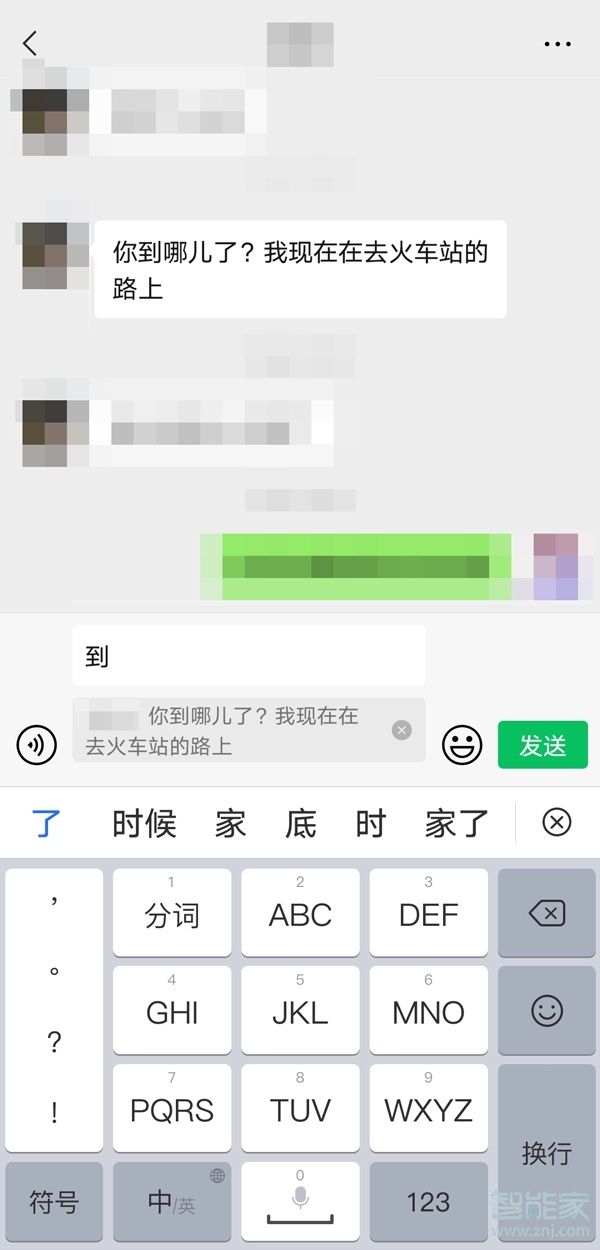Tap the message field containing 到
600x1250 pixels.
point(248,656)
